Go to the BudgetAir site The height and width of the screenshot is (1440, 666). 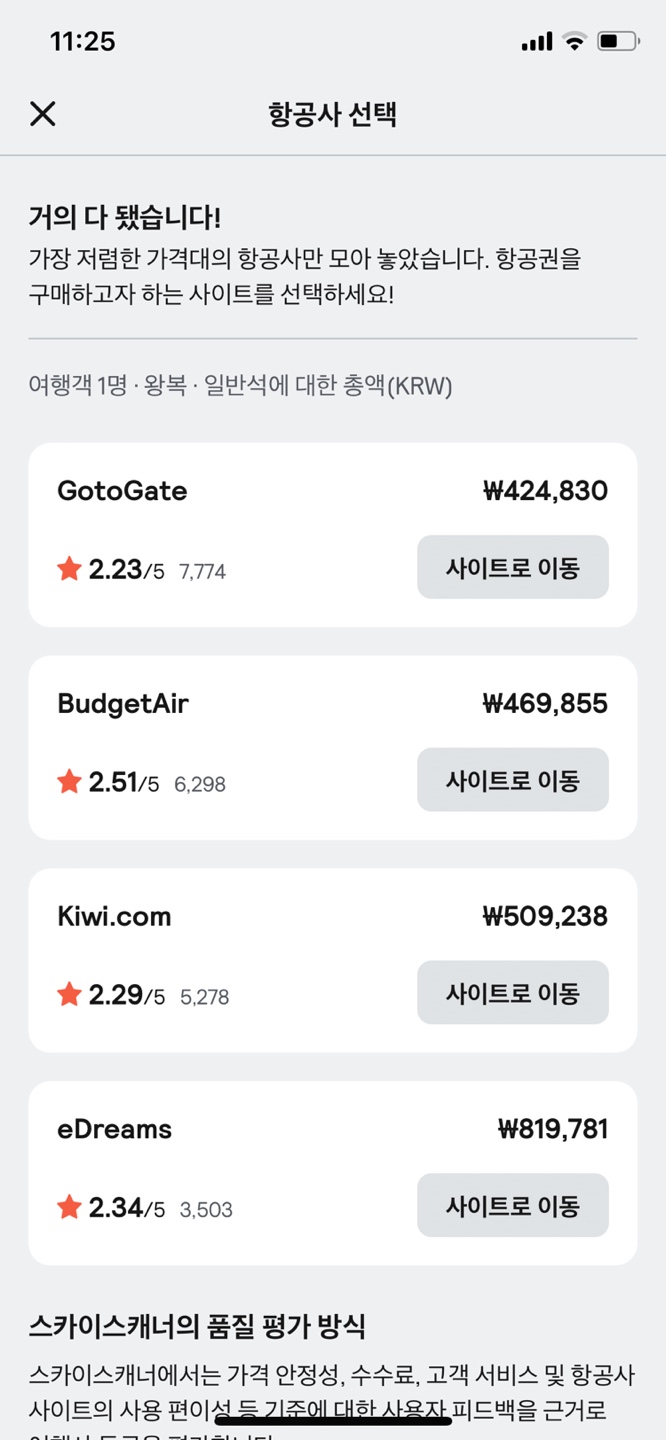512,780
